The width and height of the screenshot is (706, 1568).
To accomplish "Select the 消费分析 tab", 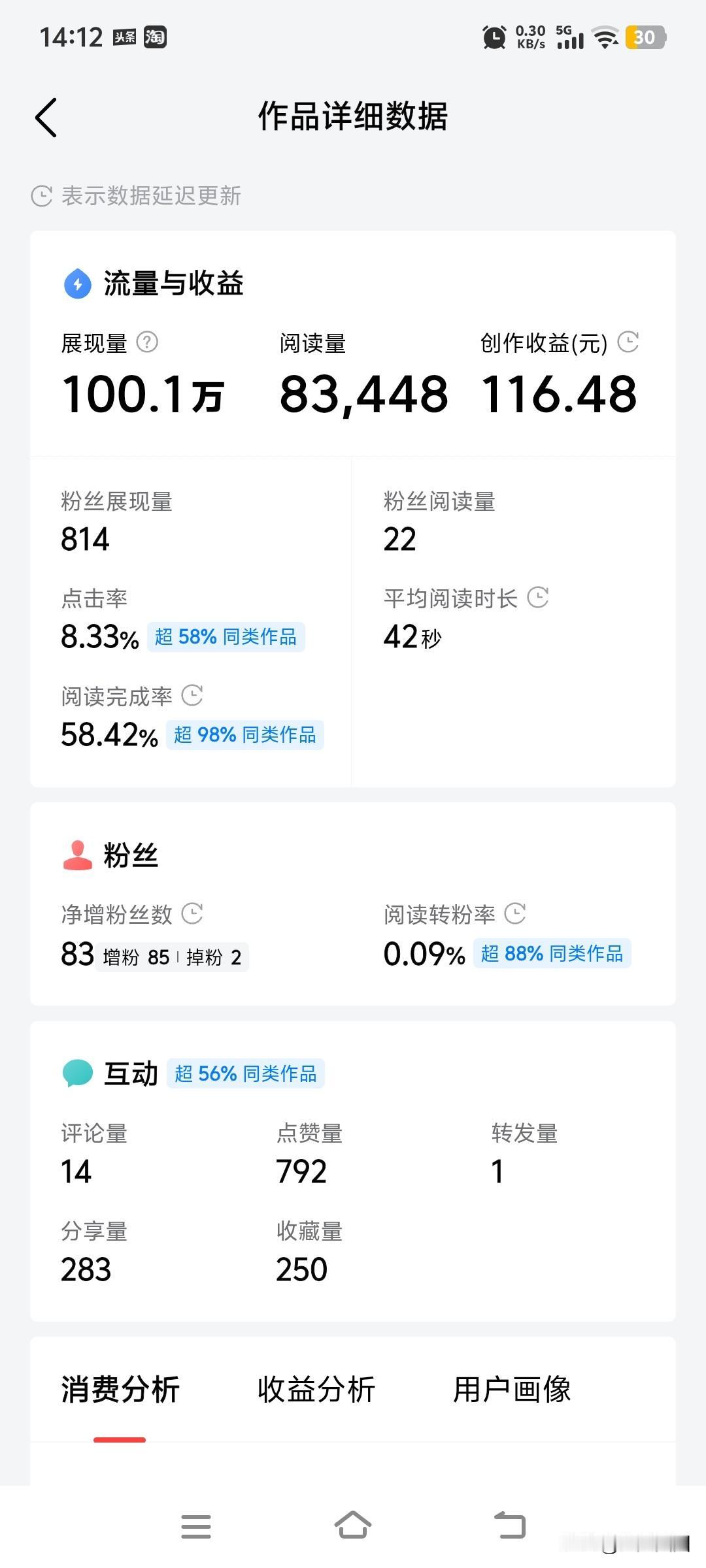I will [x=120, y=1391].
